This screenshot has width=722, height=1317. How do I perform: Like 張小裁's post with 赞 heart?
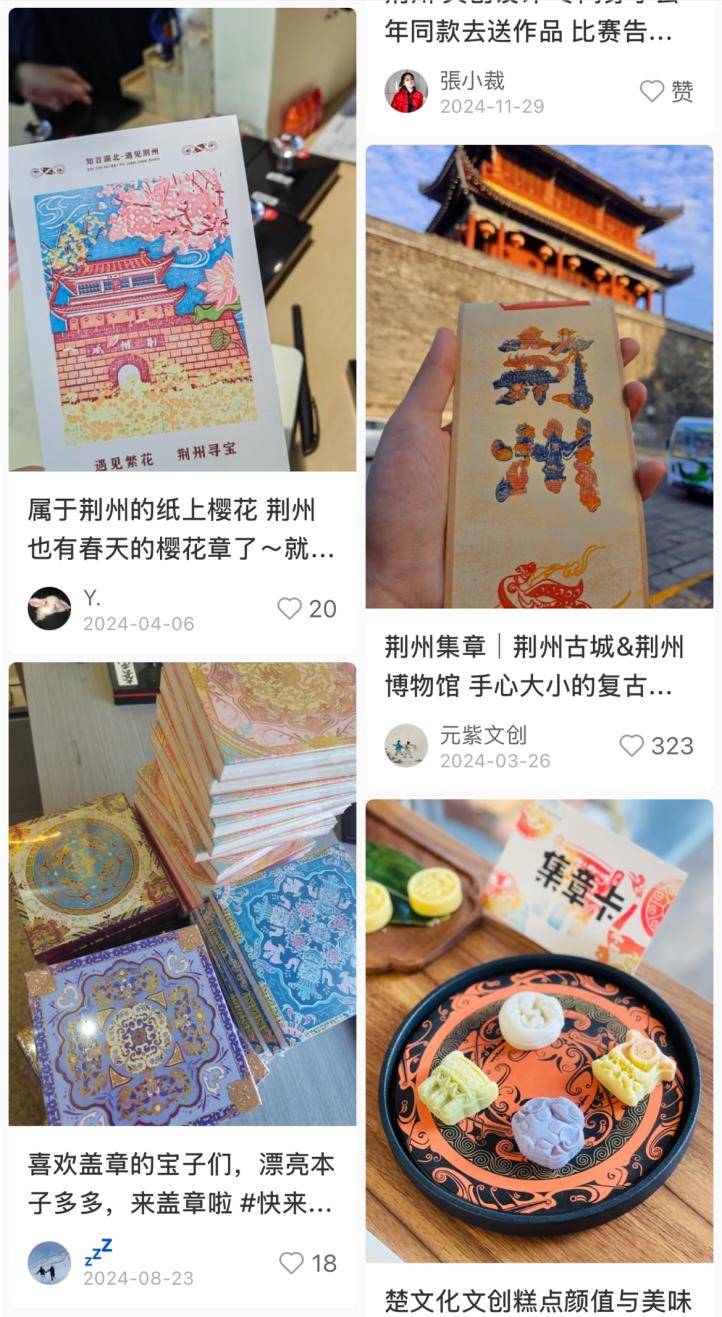pyautogui.click(x=652, y=91)
